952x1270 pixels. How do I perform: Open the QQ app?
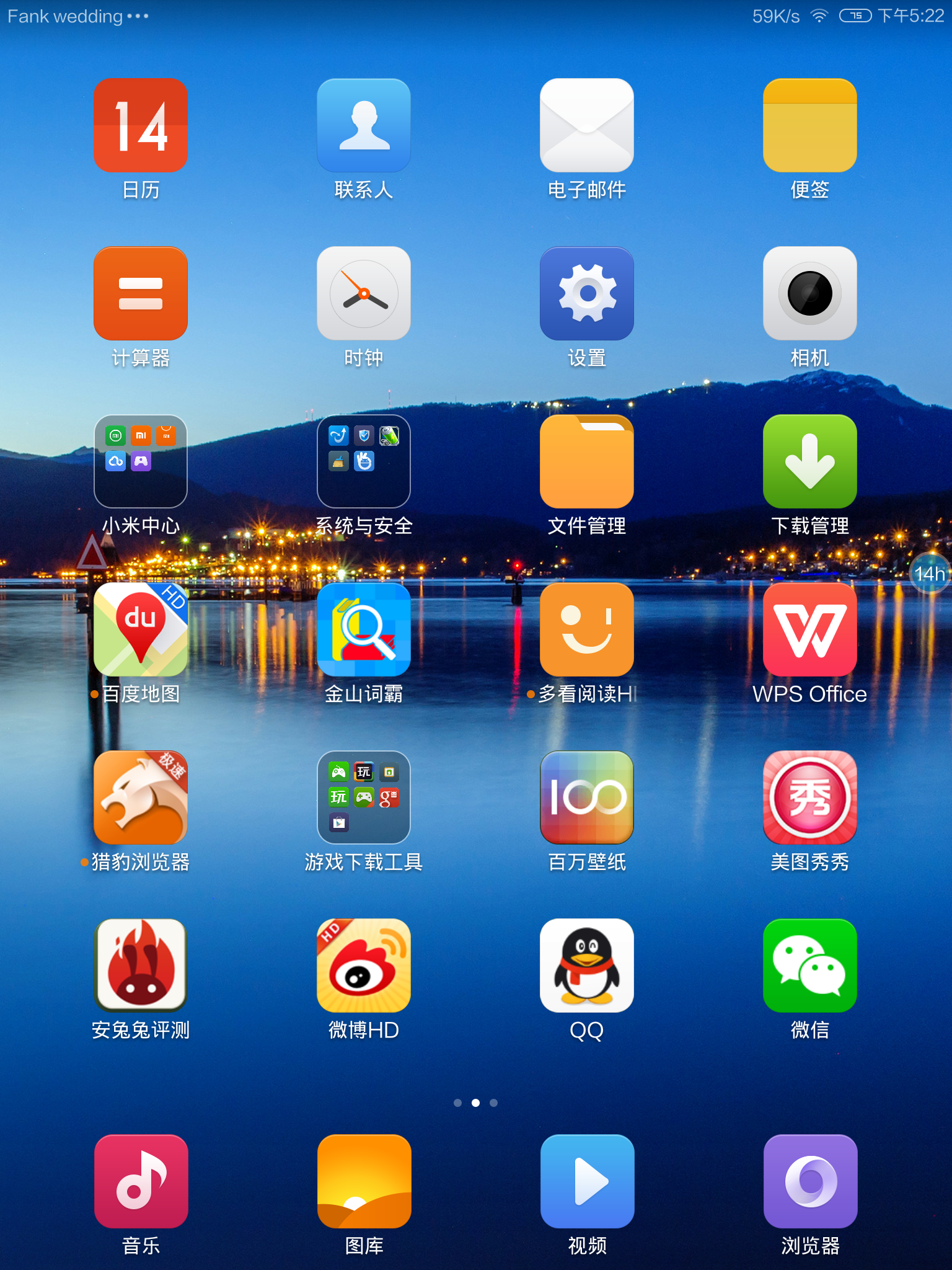click(587, 966)
